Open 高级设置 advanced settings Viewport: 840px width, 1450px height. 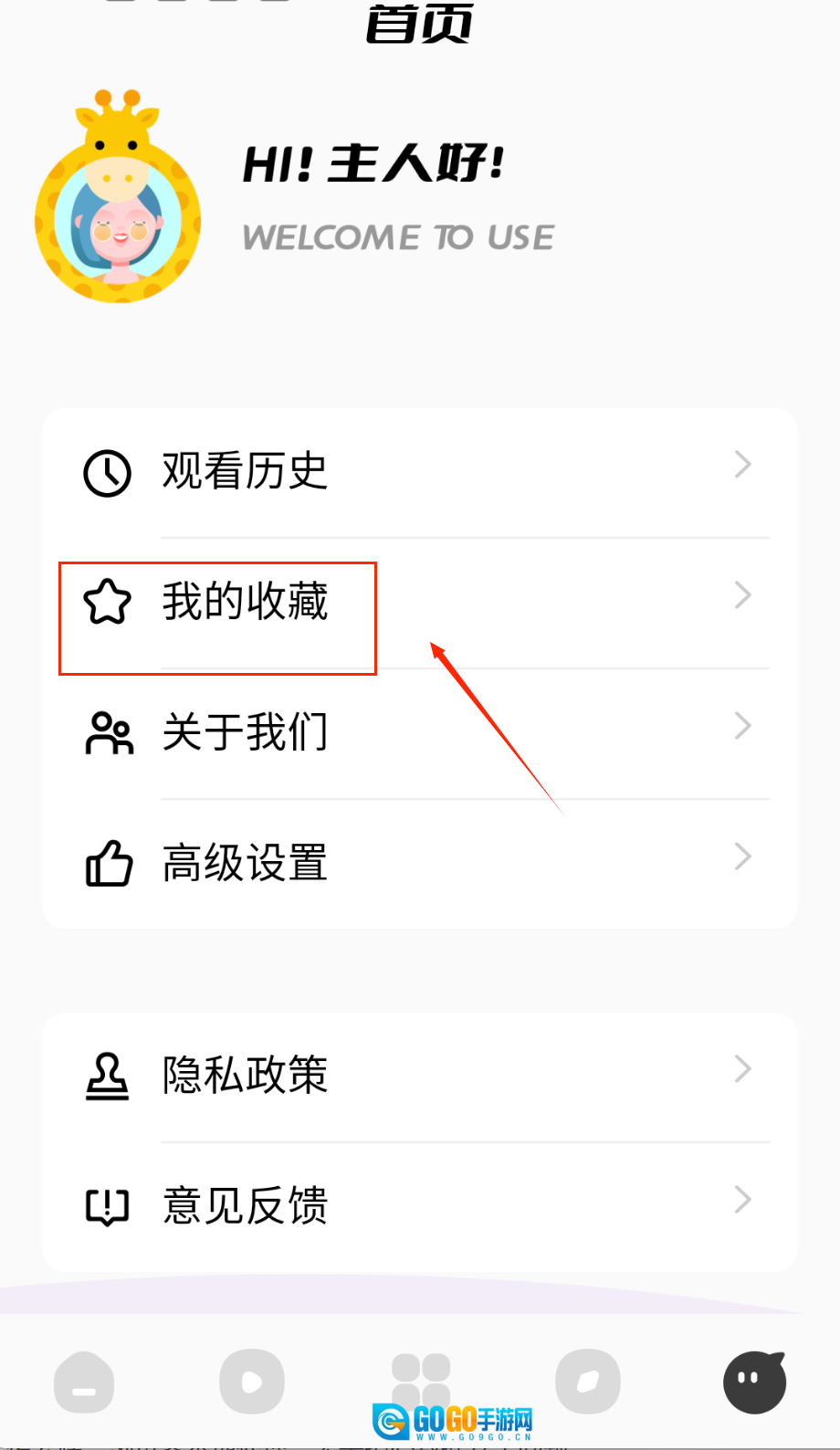(419, 864)
